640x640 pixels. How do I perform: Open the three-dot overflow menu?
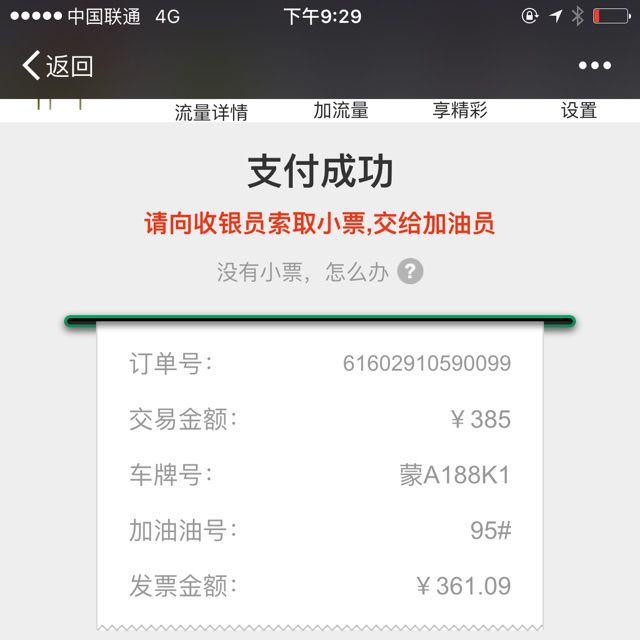coord(594,66)
